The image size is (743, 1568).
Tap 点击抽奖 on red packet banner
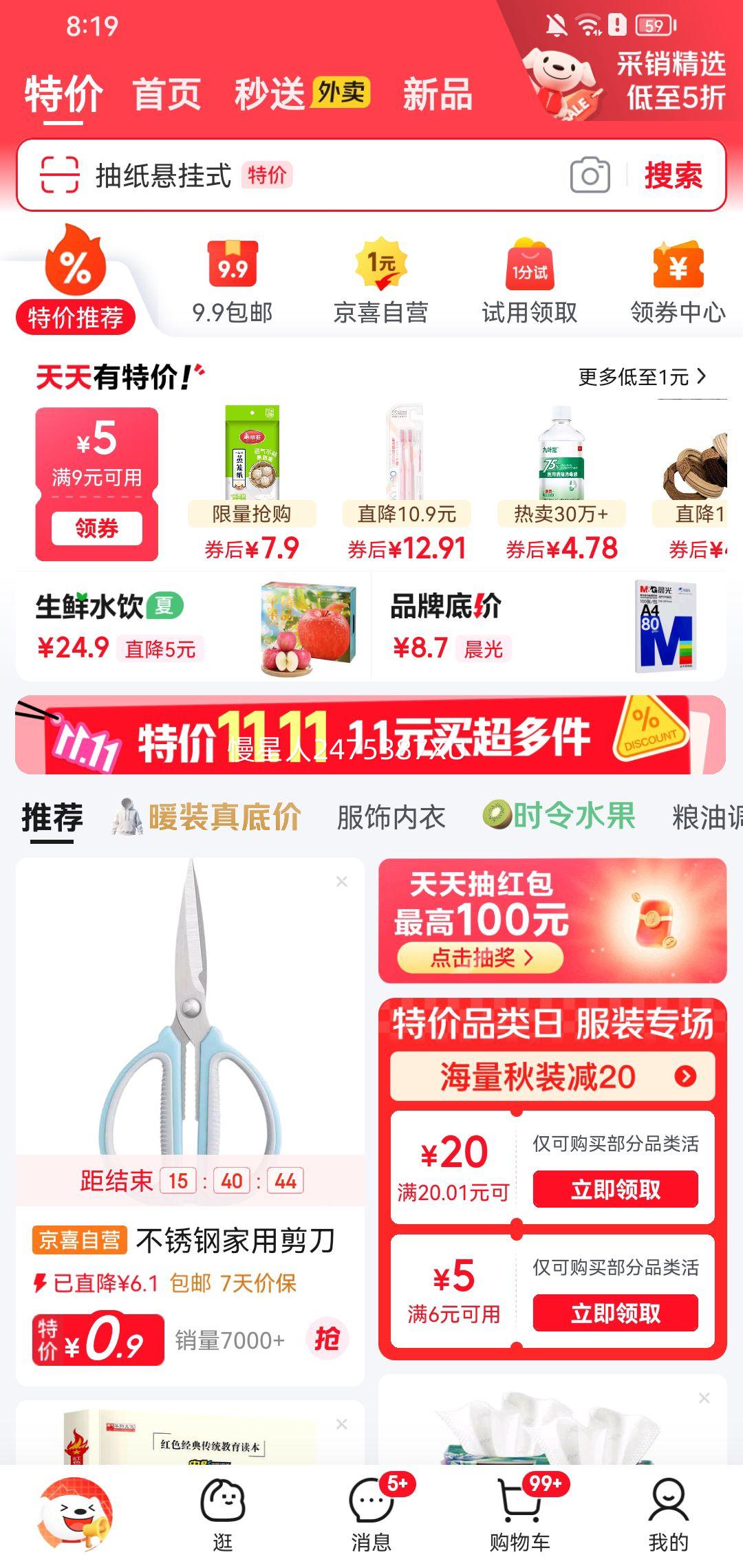click(x=480, y=957)
